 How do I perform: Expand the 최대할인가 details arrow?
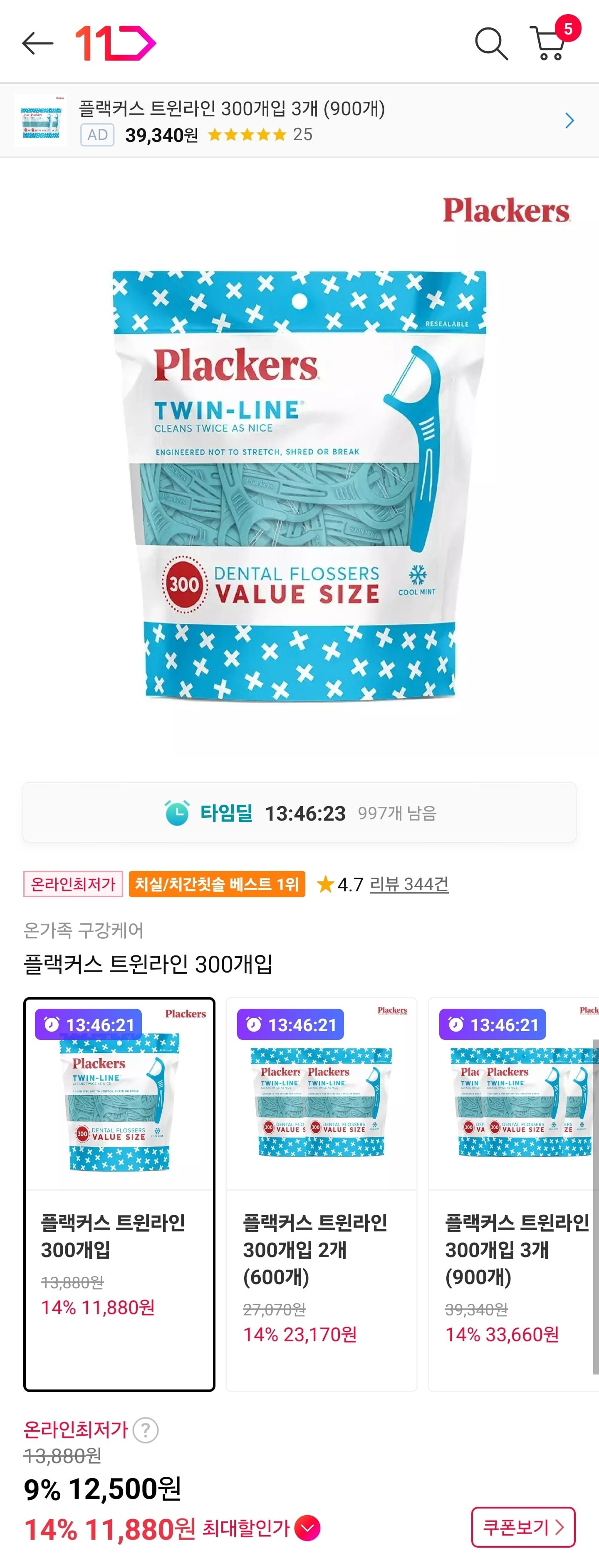[x=307, y=1528]
